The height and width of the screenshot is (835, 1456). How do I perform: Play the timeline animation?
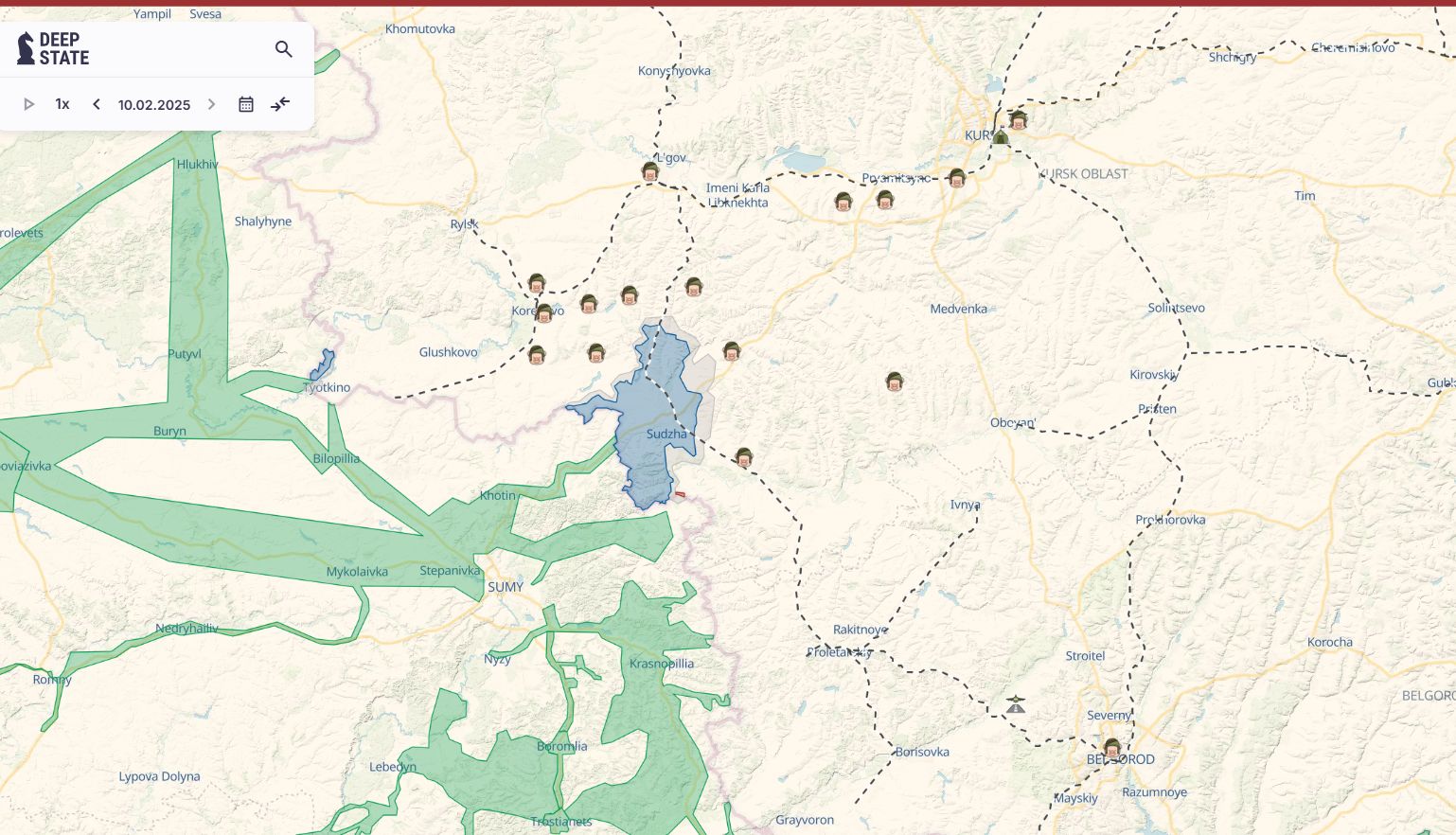click(28, 104)
